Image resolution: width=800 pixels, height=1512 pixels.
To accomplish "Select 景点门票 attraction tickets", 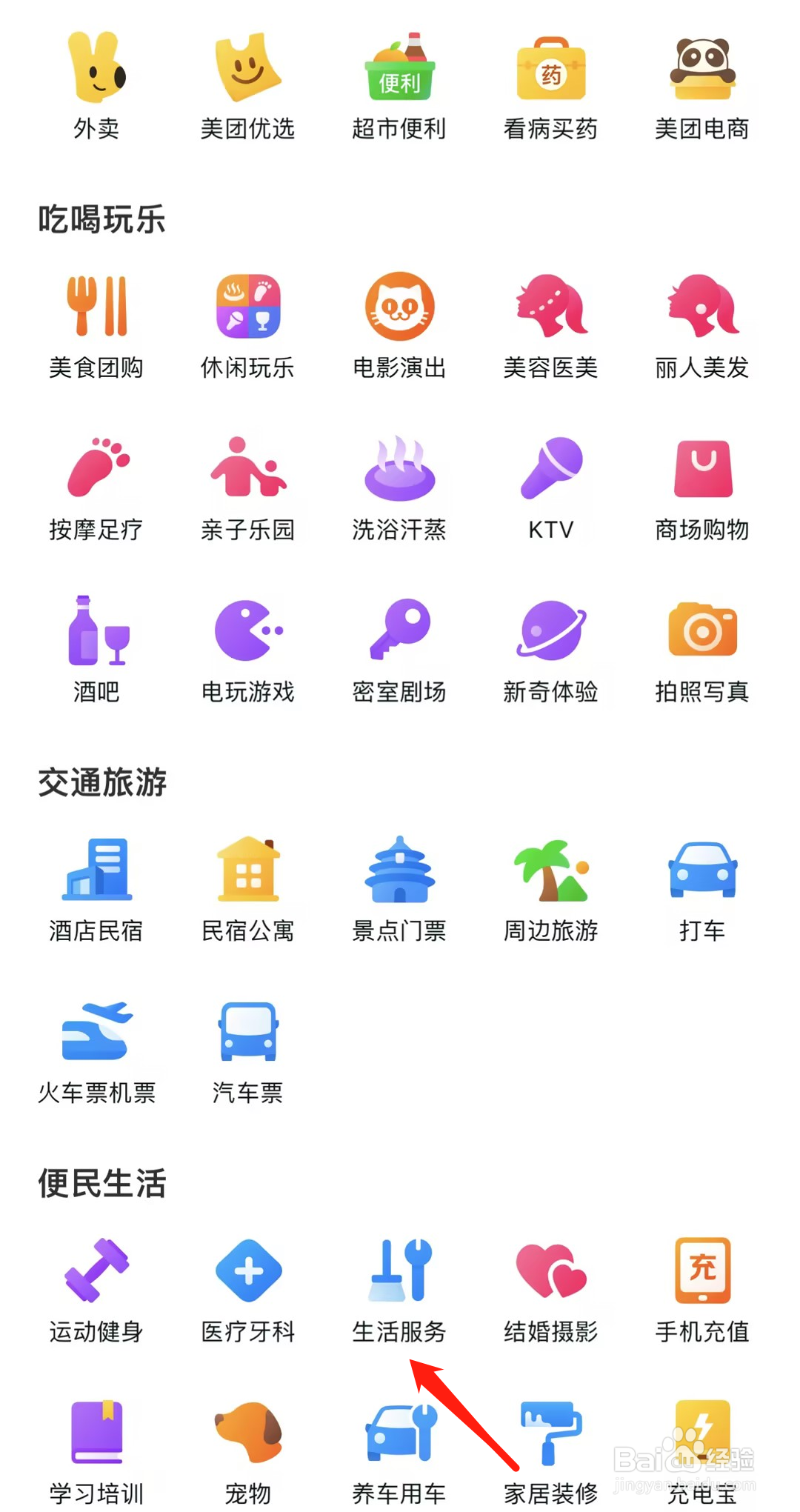I will 399,889.
